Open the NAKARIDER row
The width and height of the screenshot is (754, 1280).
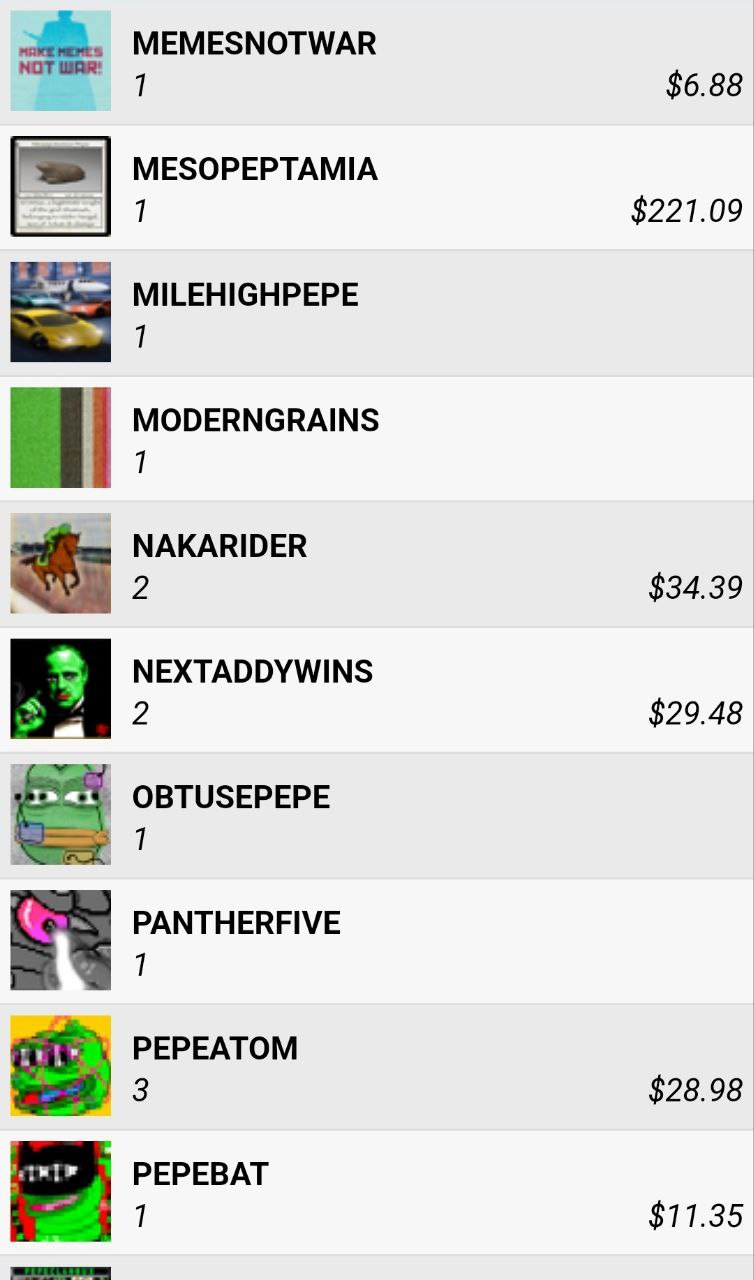377,565
